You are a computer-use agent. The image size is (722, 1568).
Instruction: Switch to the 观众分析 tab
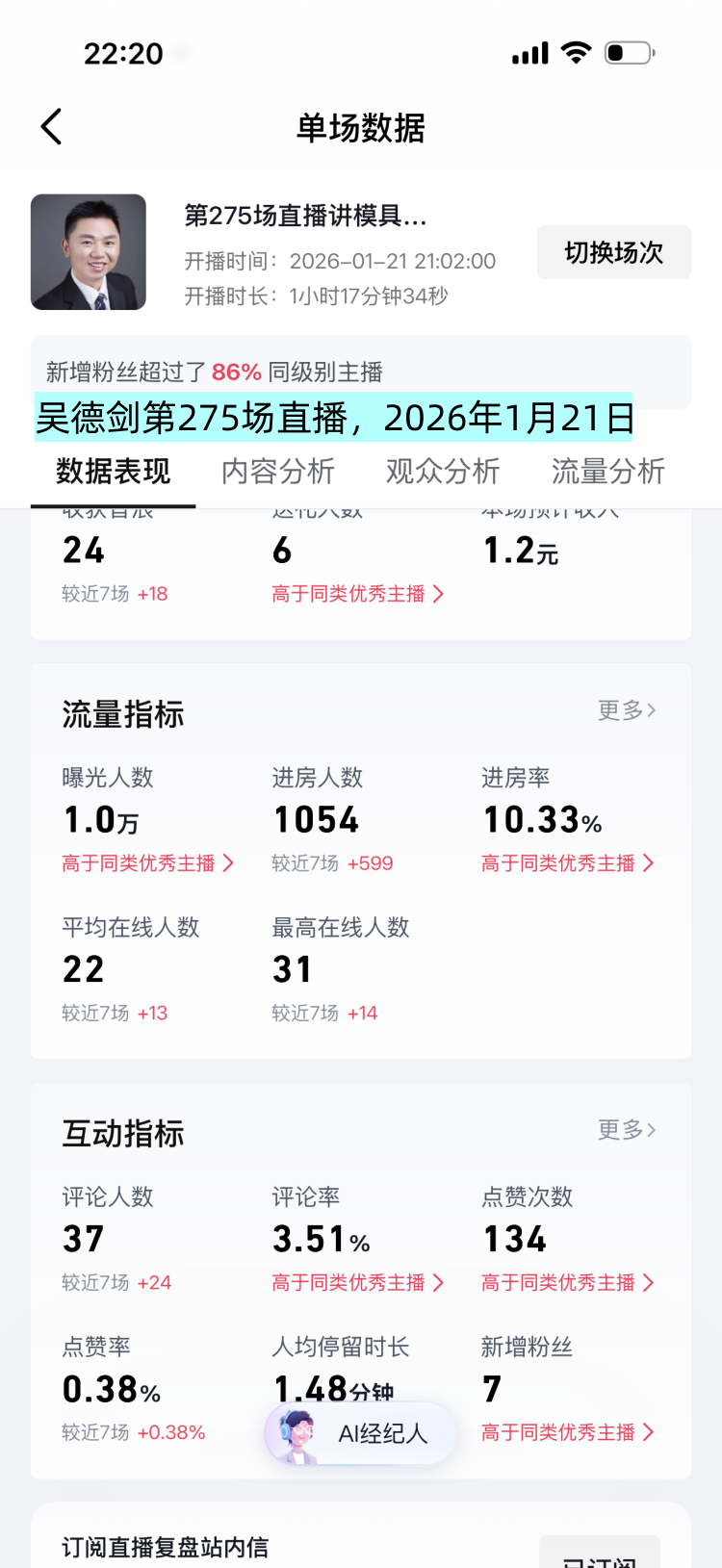[443, 472]
